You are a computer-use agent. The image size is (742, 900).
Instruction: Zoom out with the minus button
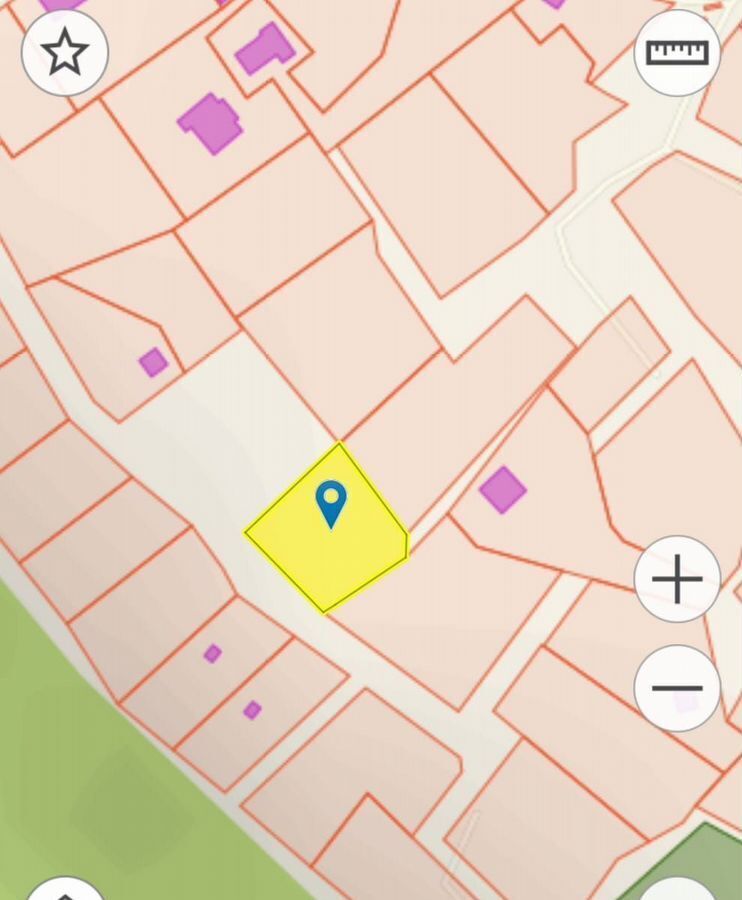click(x=677, y=688)
